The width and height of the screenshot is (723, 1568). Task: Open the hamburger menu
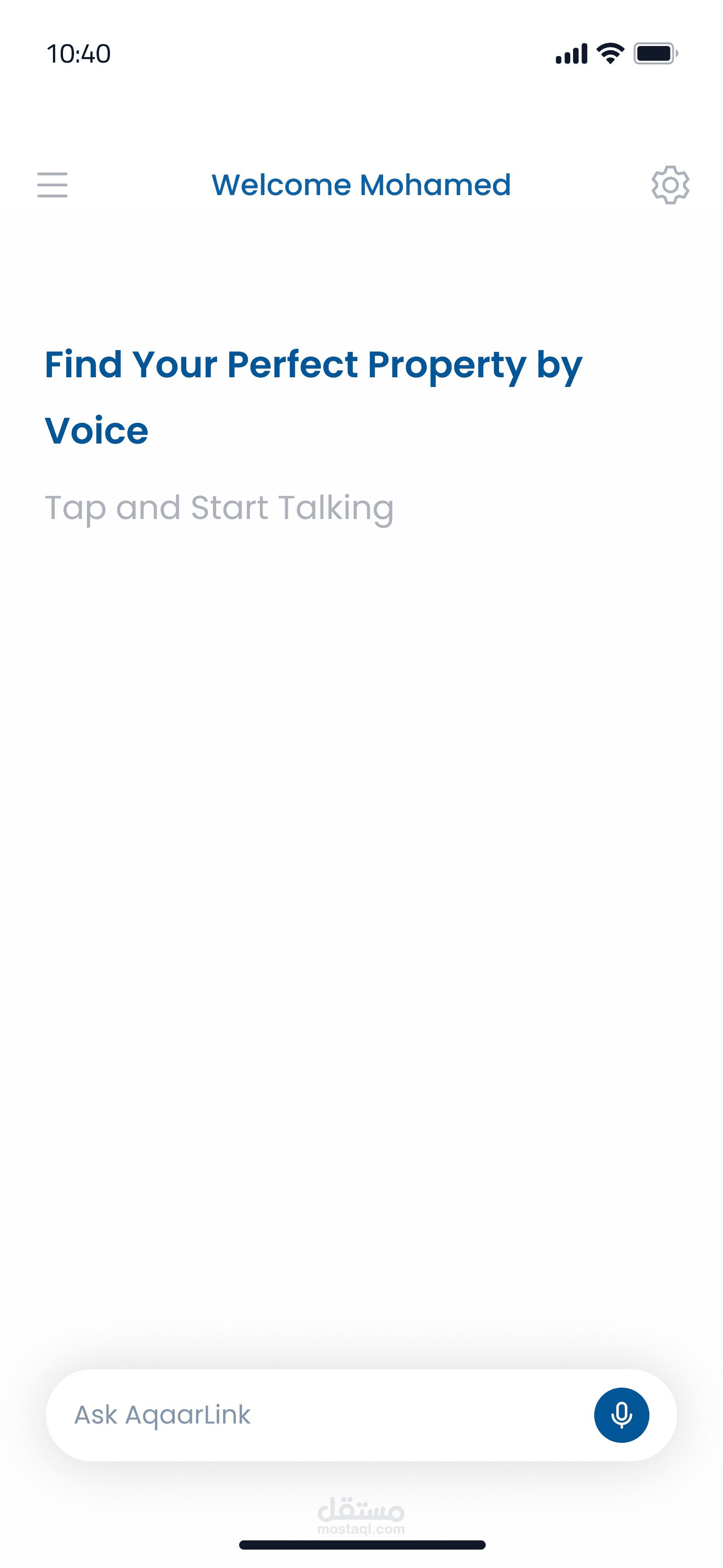(x=52, y=185)
